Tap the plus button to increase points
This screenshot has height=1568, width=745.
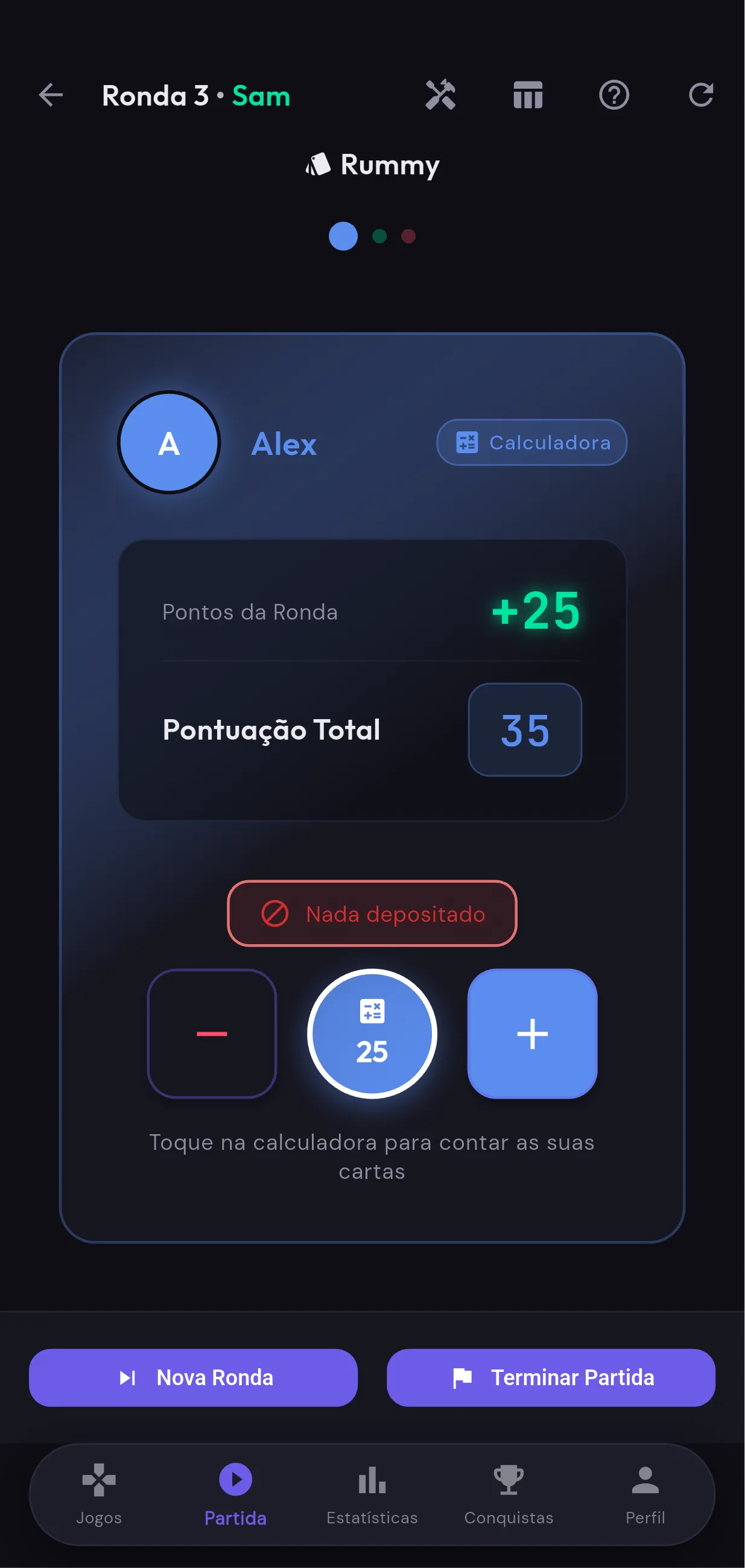pyautogui.click(x=532, y=1033)
